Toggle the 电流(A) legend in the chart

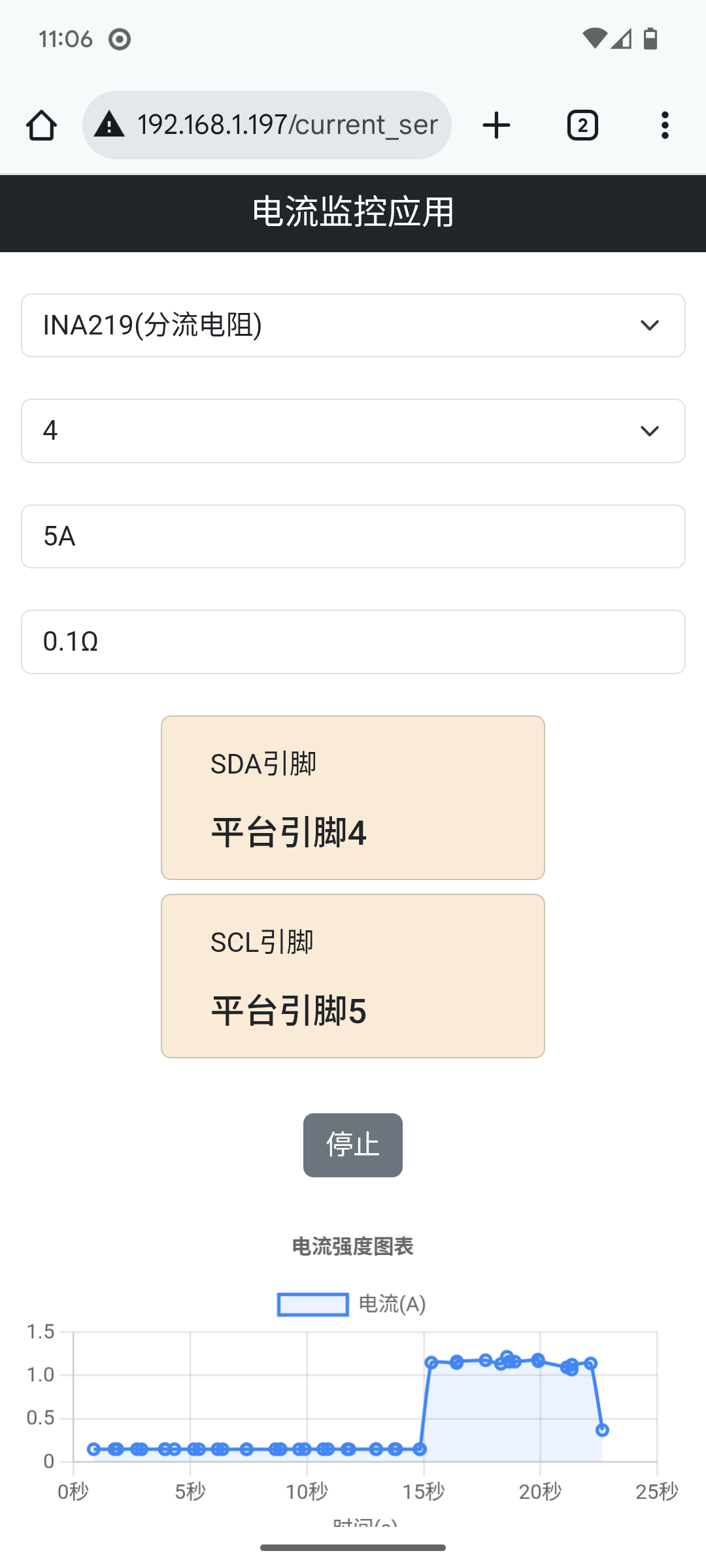coord(352,1304)
